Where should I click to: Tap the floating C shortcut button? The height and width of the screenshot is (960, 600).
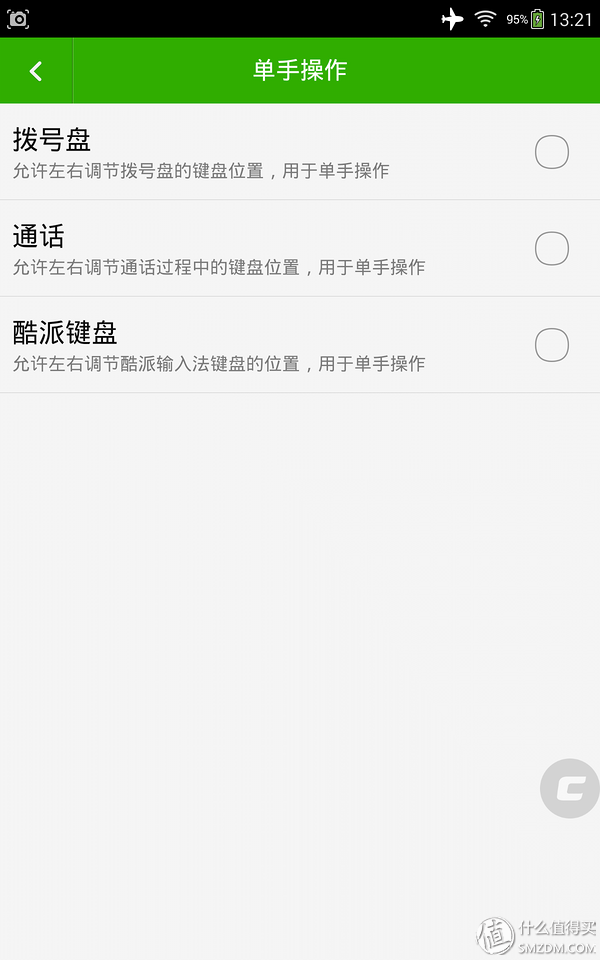tap(570, 788)
